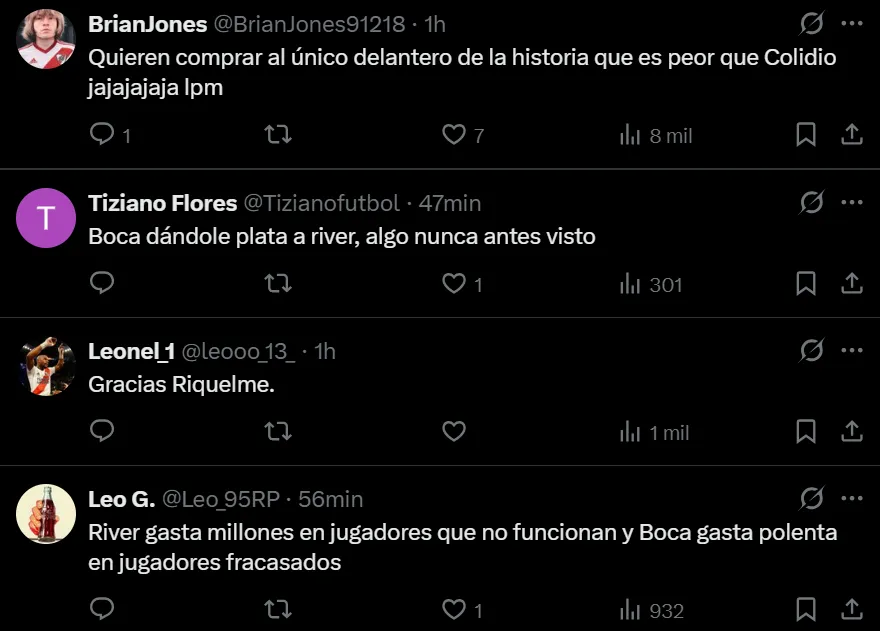Viewport: 880px width, 631px height.
Task: Bookmark Leonel_1's tweet
Action: 805,431
